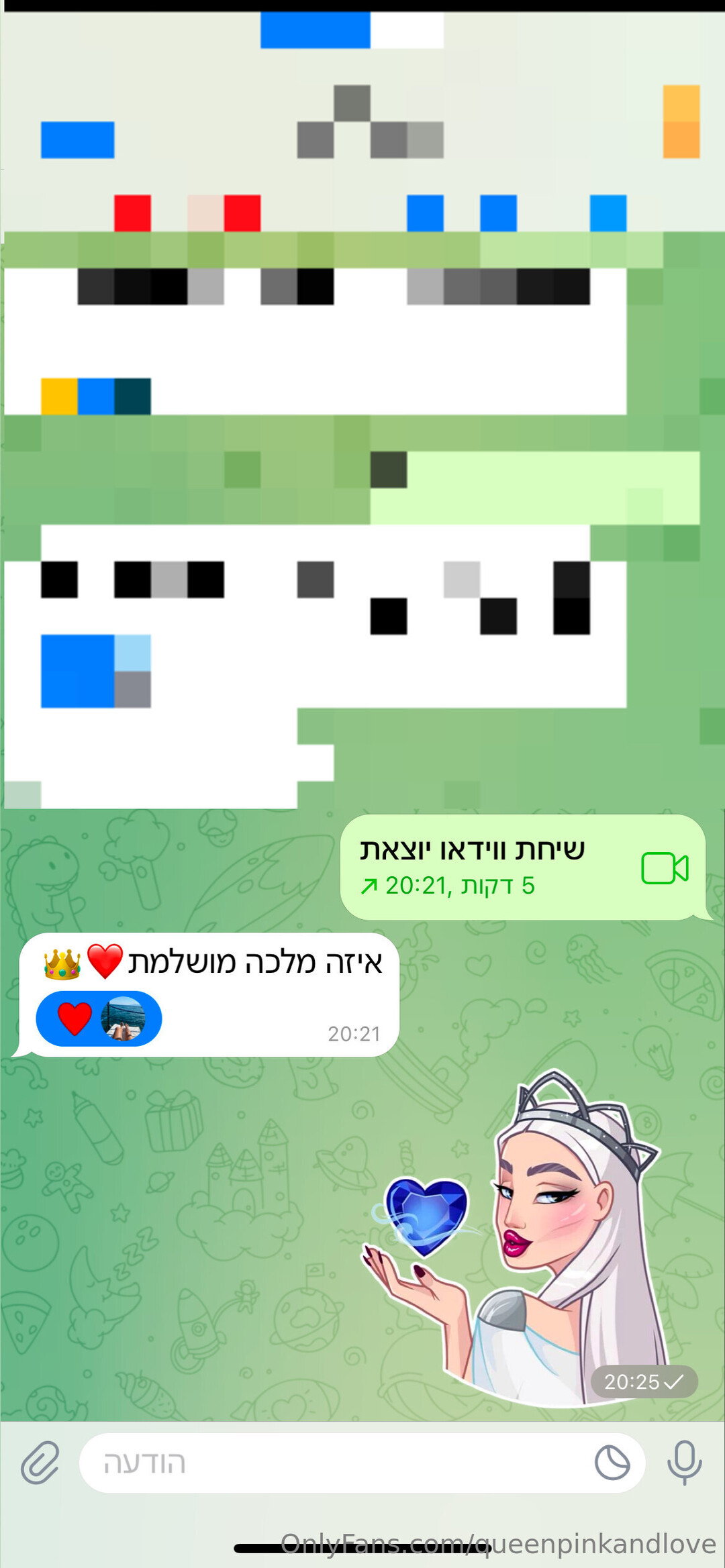Open the attachment paperclip icon

point(40,1463)
